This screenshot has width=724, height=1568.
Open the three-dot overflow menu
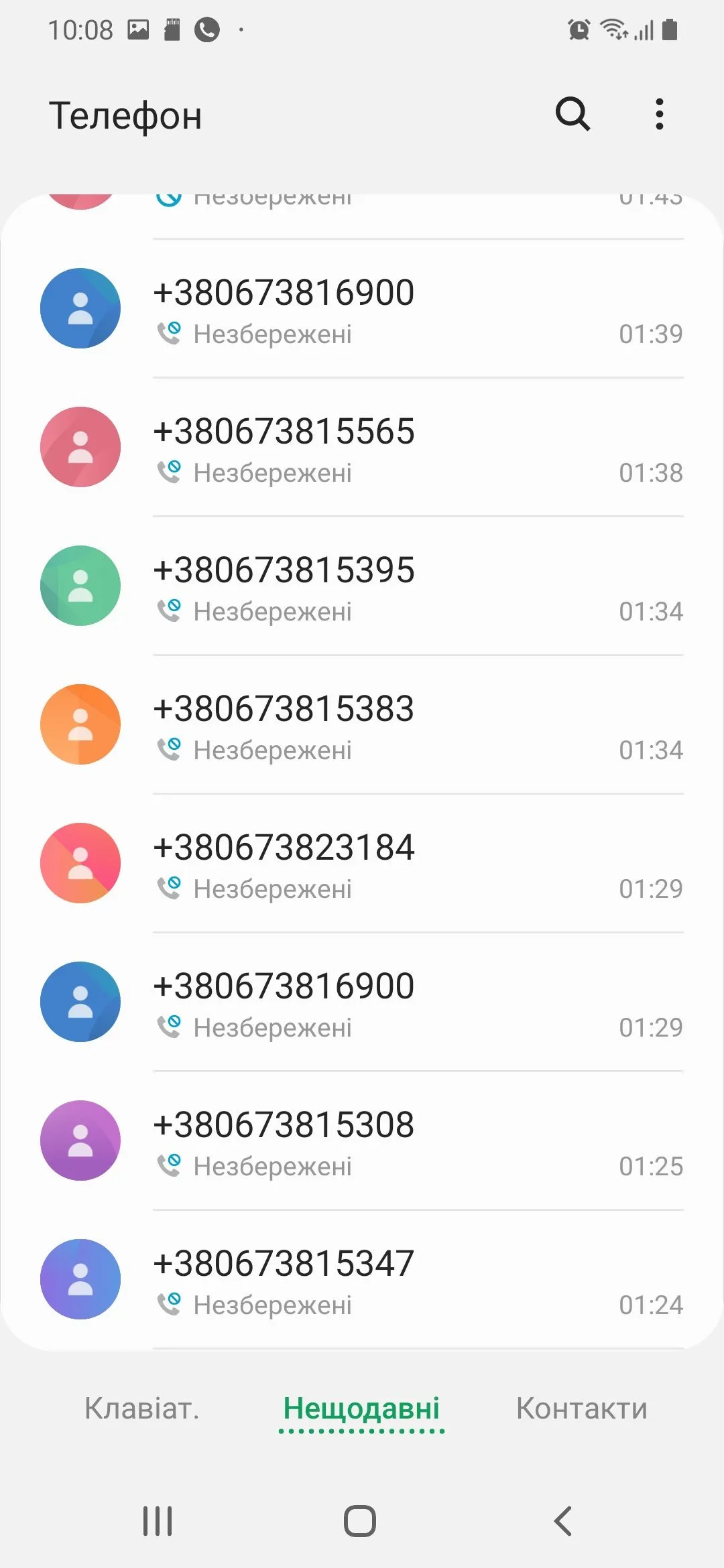click(x=660, y=114)
